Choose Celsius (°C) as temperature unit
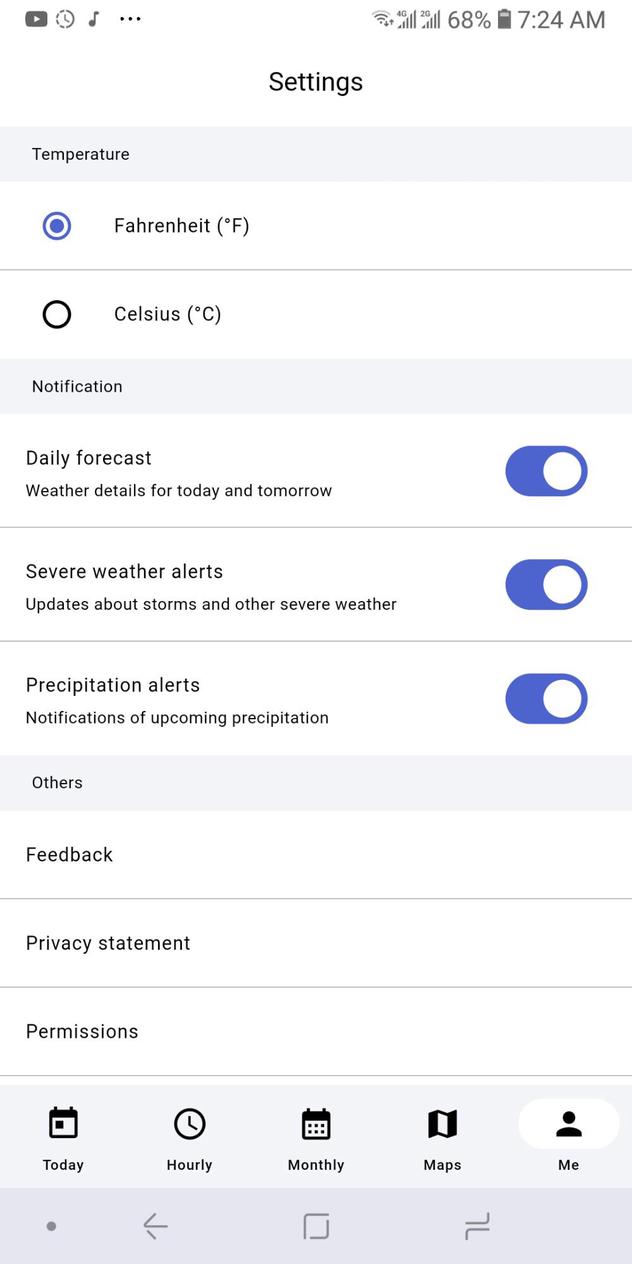 (57, 314)
